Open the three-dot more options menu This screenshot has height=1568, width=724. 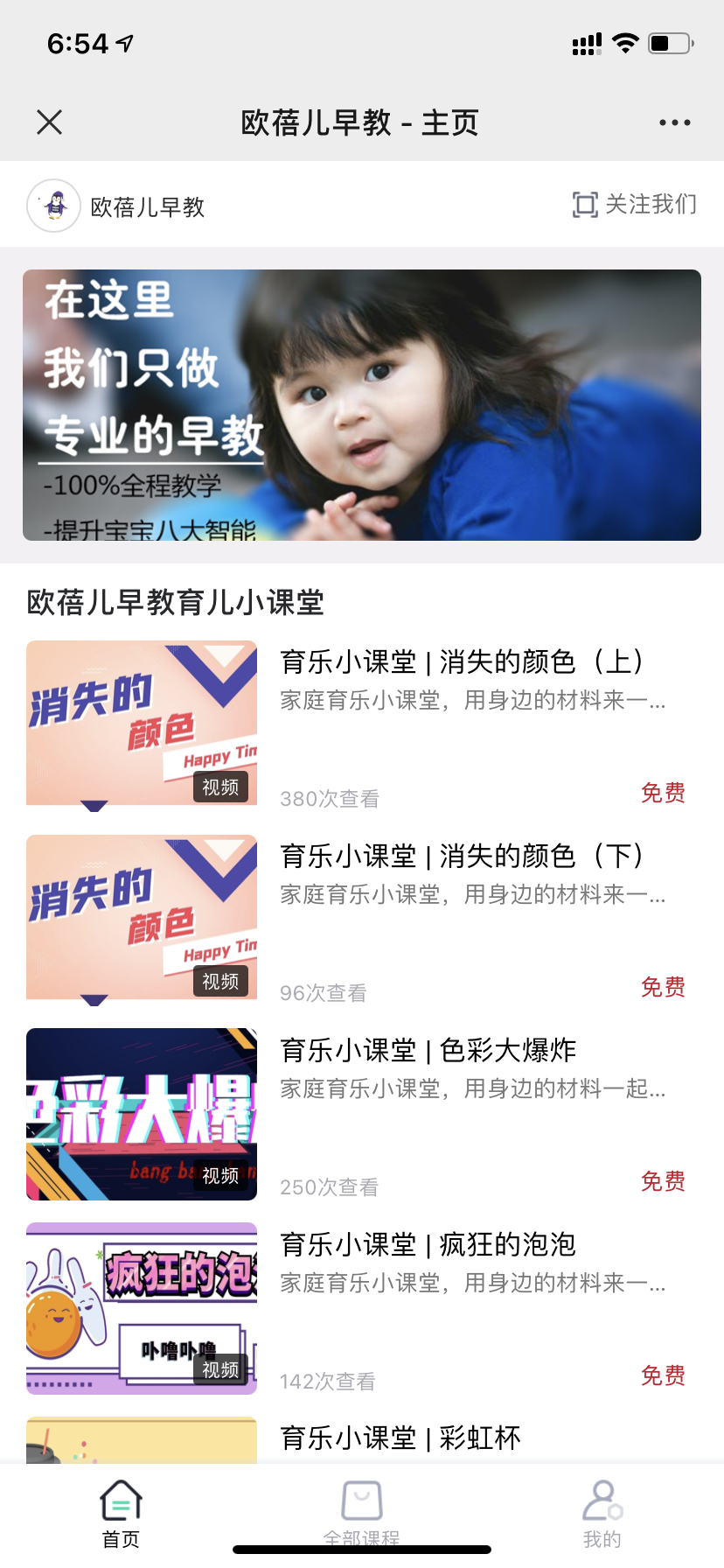coord(674,122)
